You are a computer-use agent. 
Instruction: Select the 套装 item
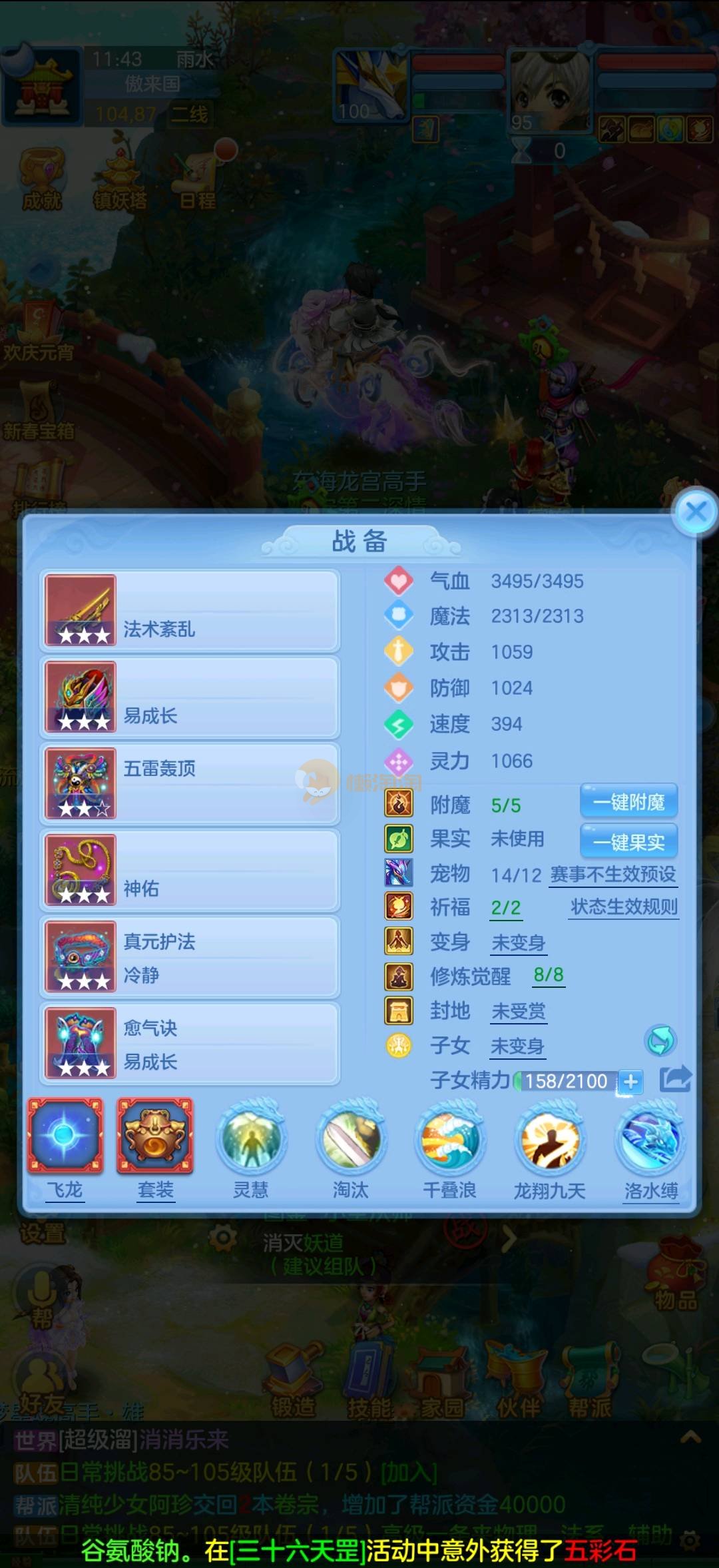click(x=155, y=1136)
